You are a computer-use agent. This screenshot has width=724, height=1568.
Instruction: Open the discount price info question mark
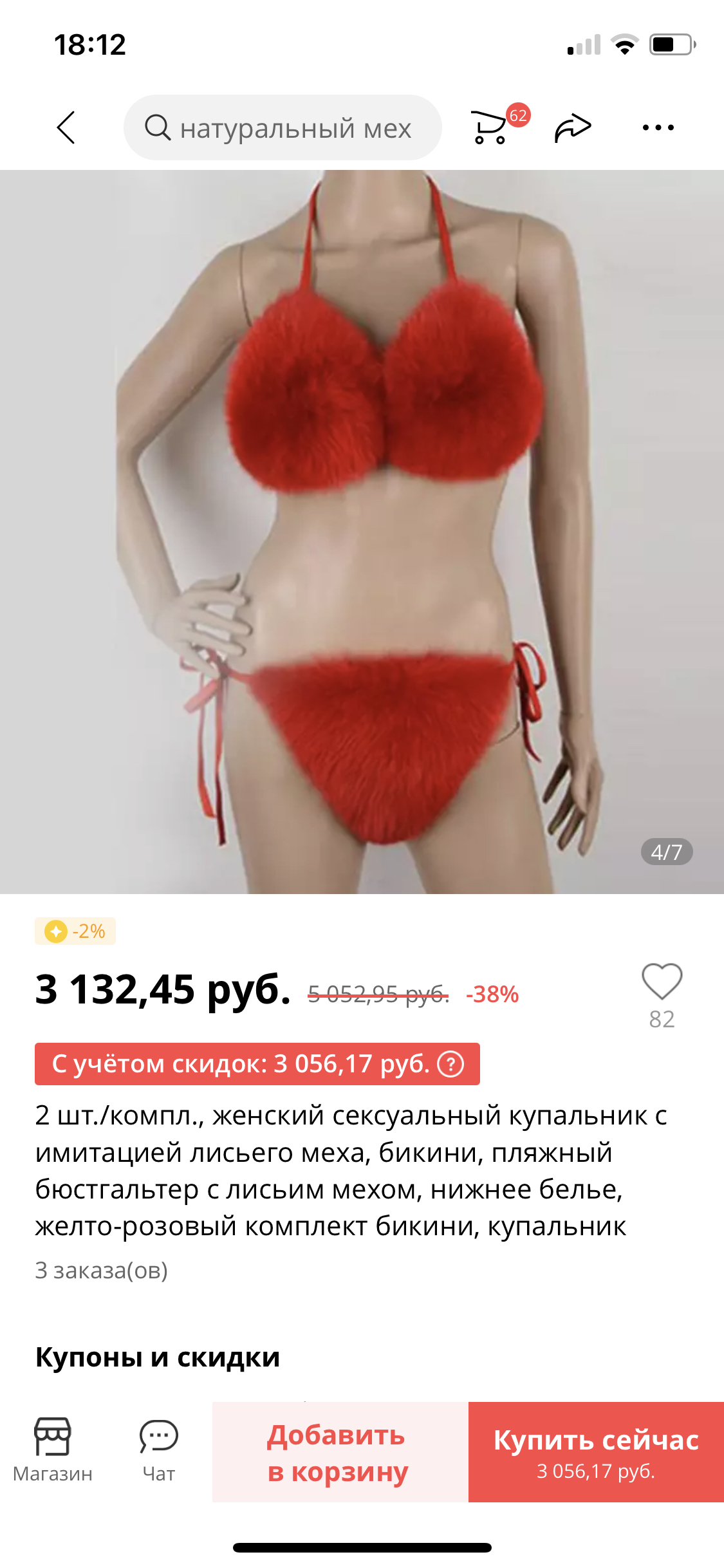(x=450, y=1064)
